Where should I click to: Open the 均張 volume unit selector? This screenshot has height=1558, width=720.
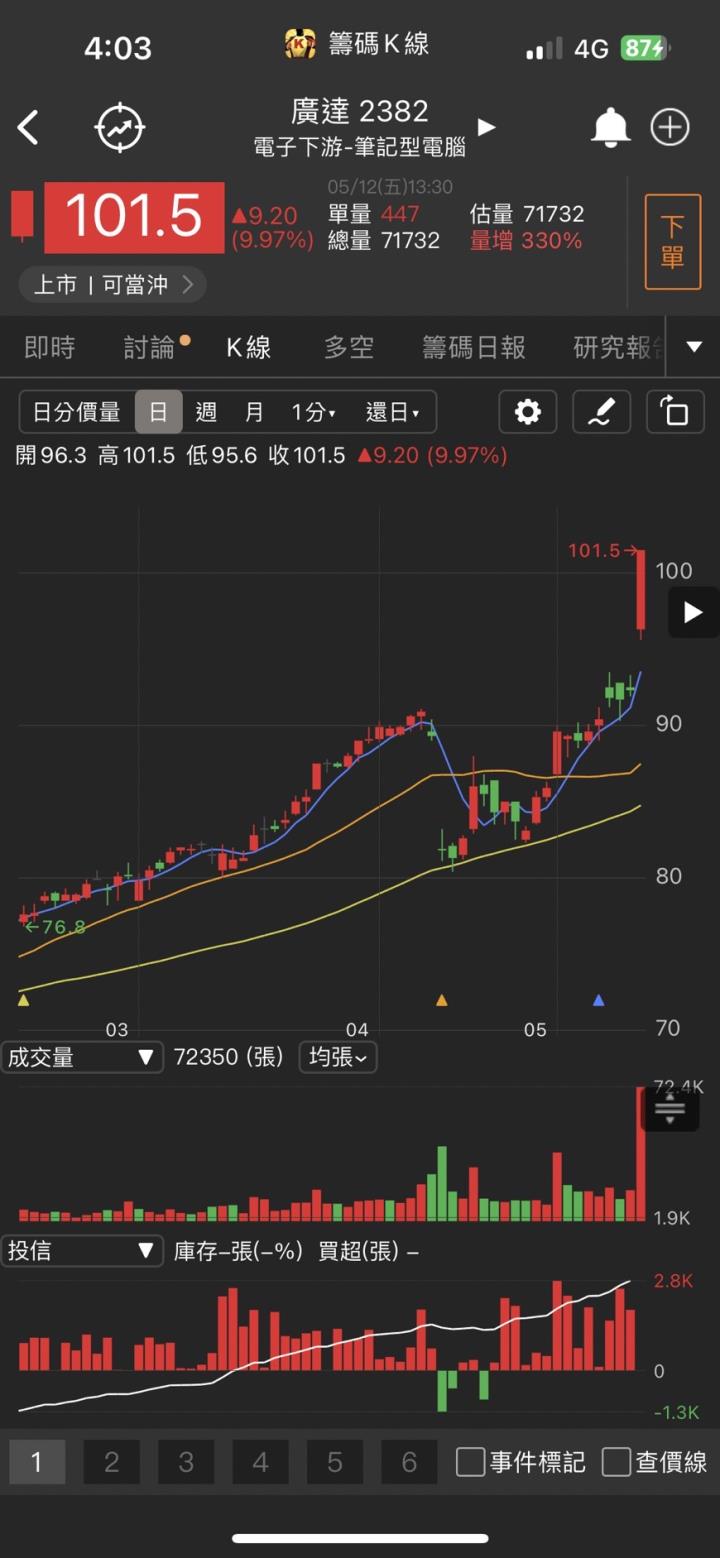[x=337, y=1057]
